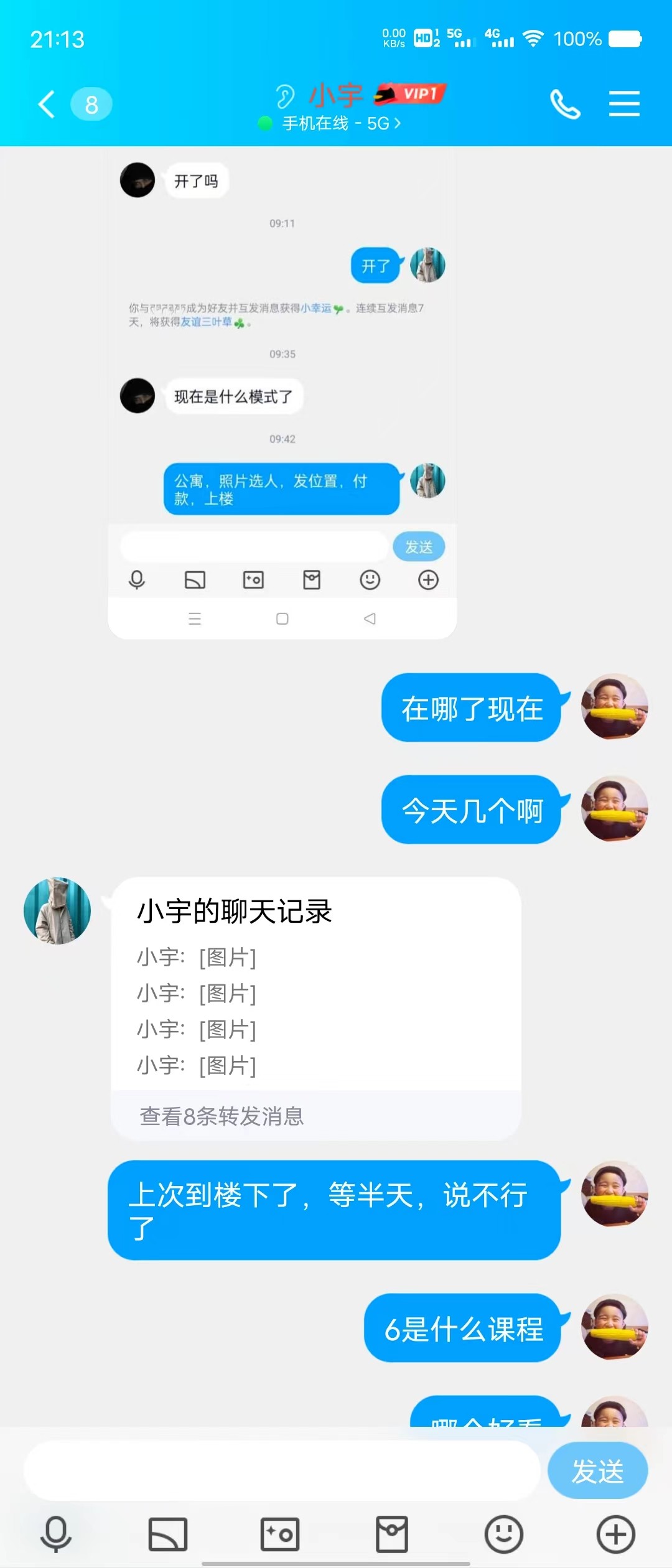Image resolution: width=672 pixels, height=1568 pixels.
Task: Open the red packet option
Action: pos(392,1534)
